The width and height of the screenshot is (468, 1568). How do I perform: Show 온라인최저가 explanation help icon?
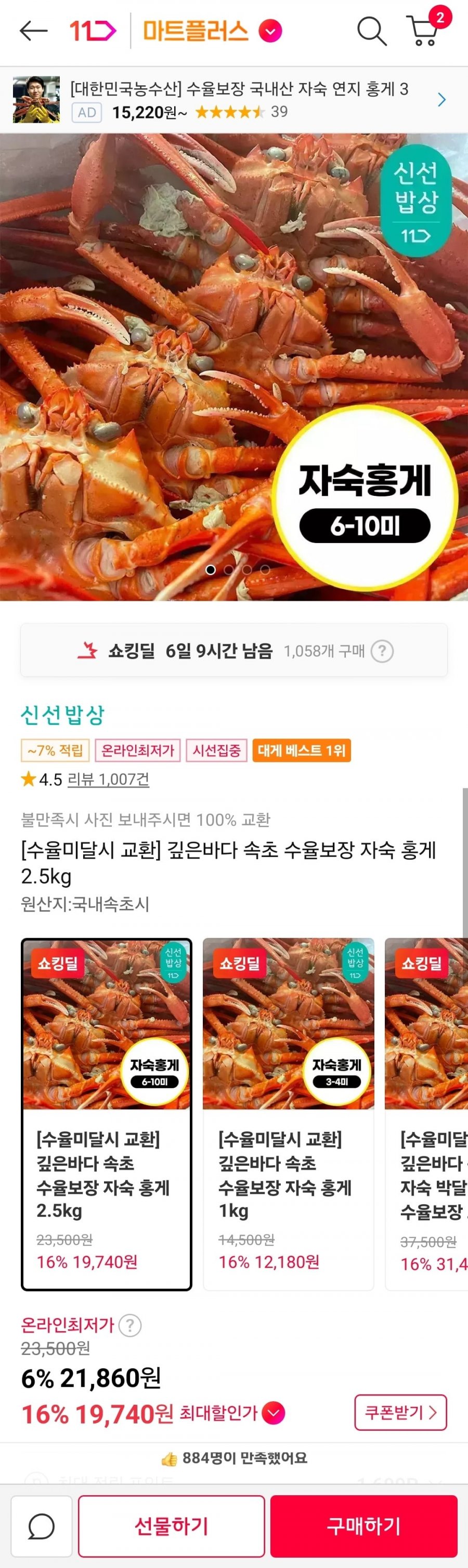[x=130, y=1325]
